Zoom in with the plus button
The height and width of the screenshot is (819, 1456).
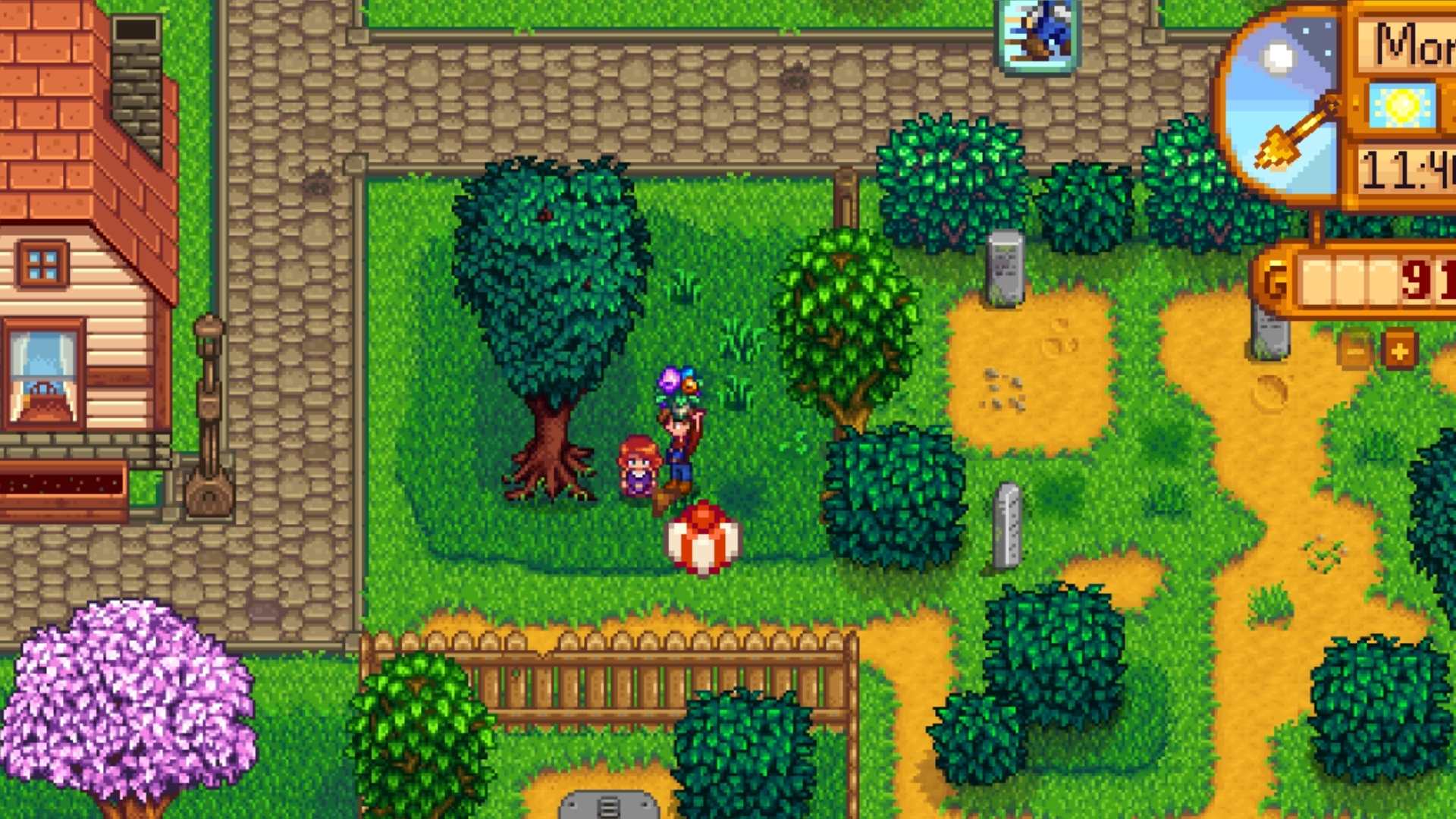pyautogui.click(x=1399, y=351)
